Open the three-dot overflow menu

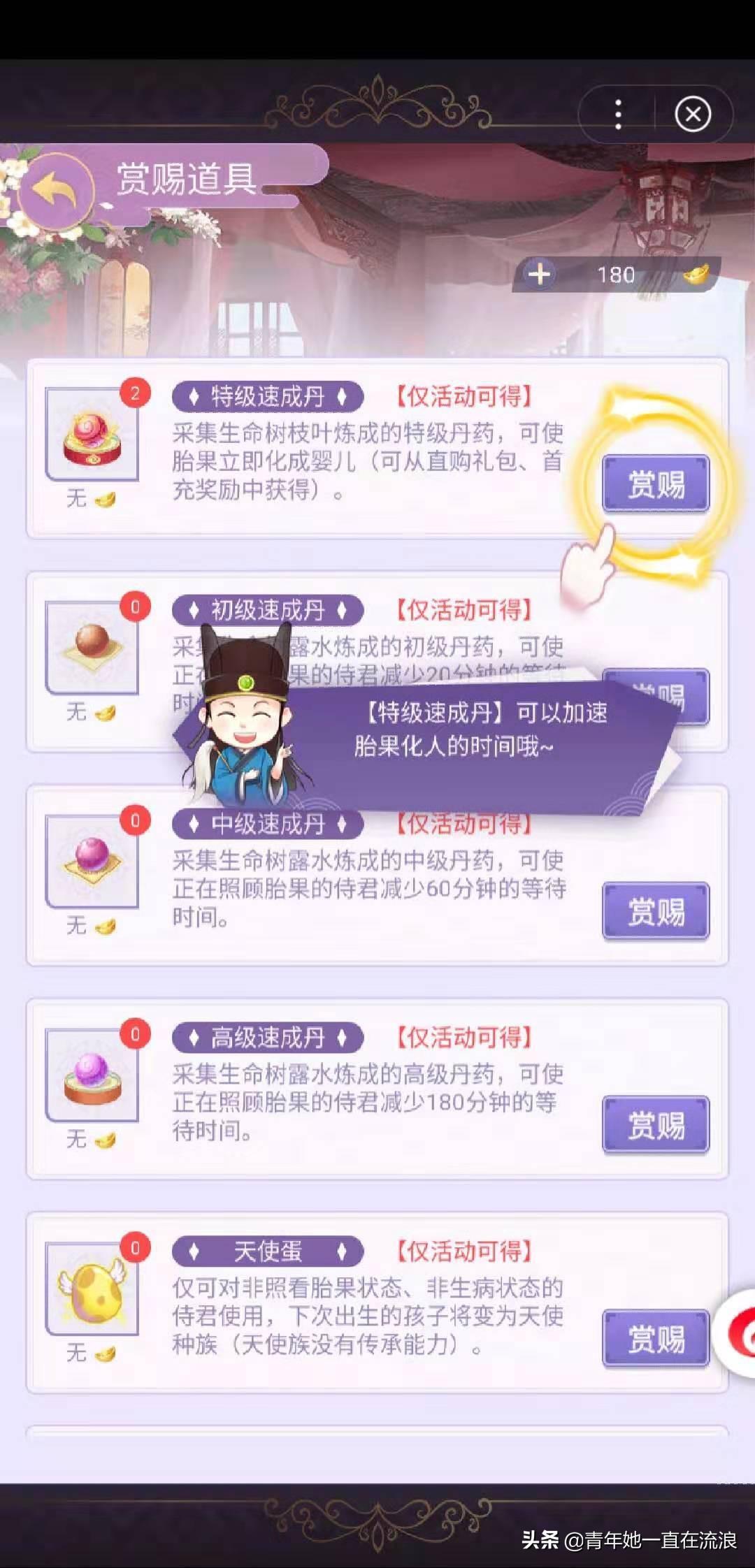click(618, 115)
